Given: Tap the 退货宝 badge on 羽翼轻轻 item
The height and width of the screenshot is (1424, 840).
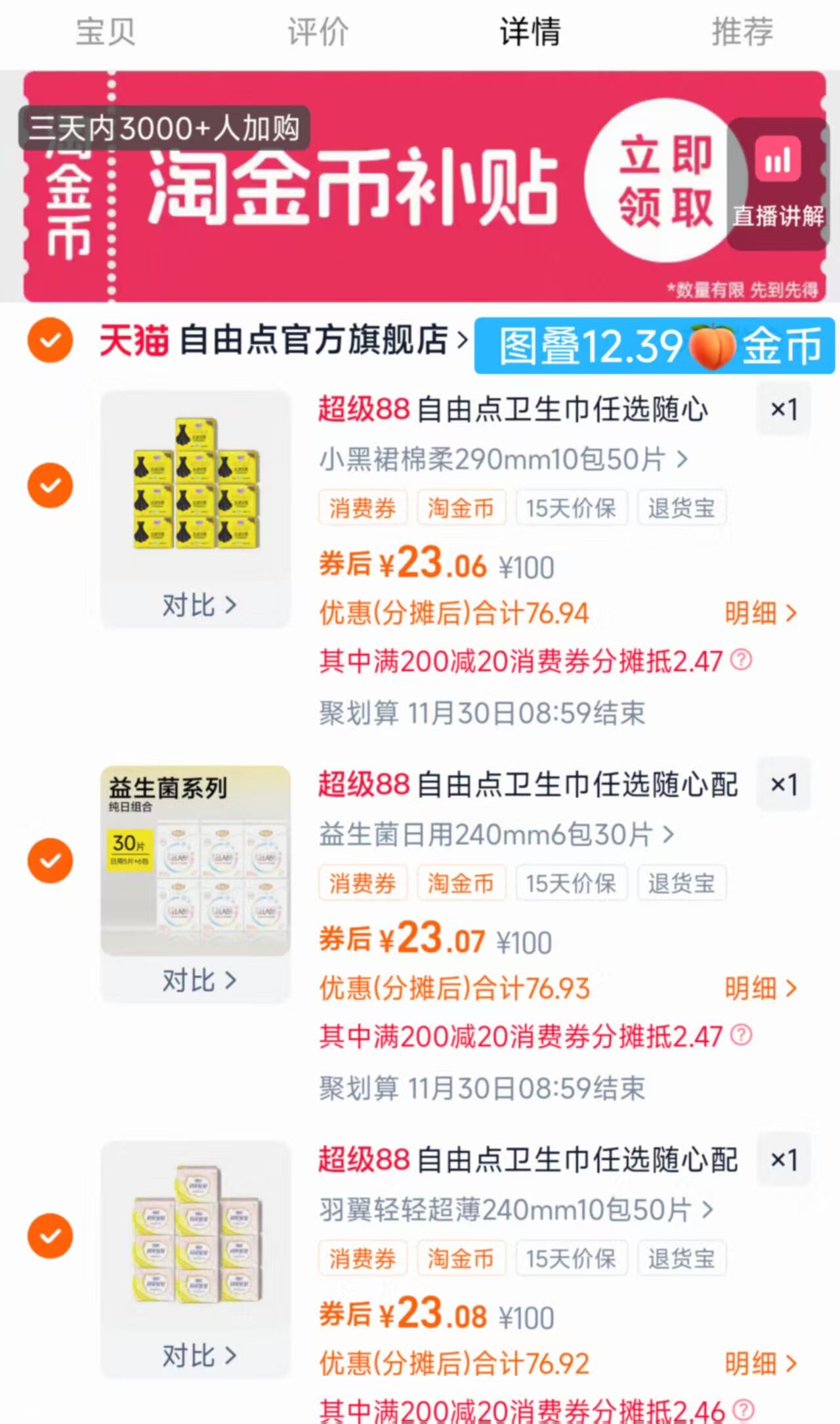Looking at the screenshot, I should [x=681, y=1258].
